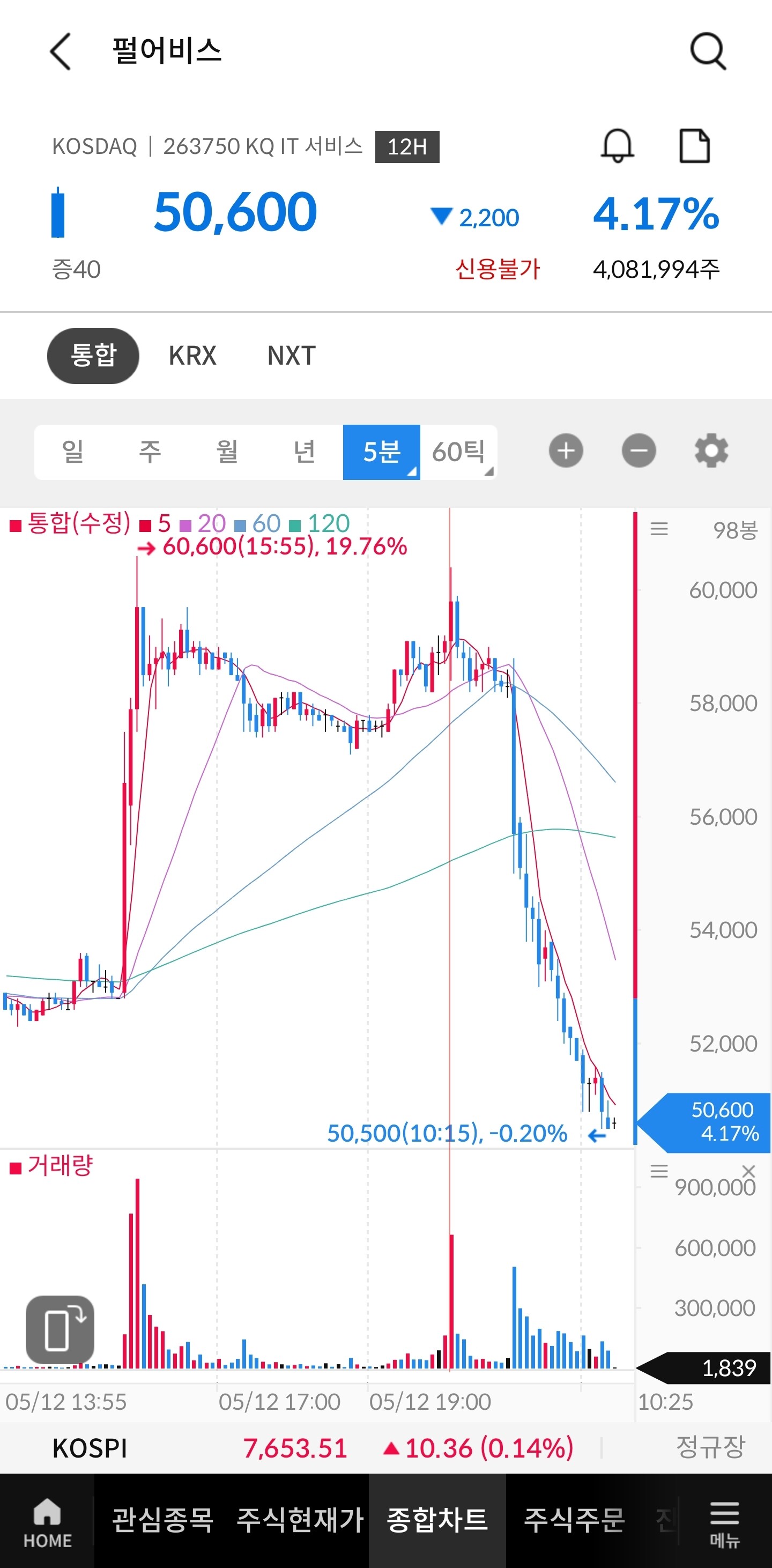Close the 거래량 volume panel
Image resolution: width=772 pixels, height=1568 pixels.
tap(749, 1171)
